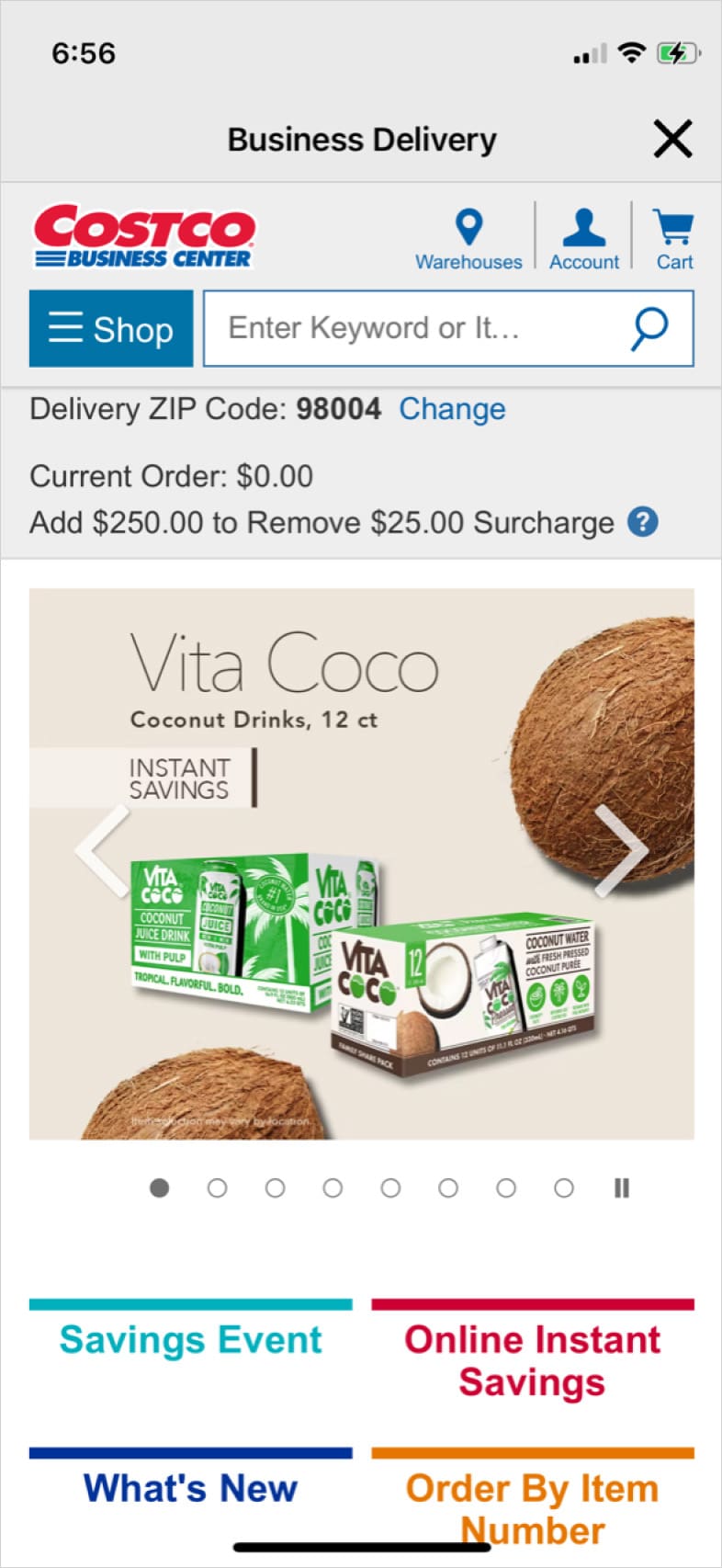Open Savings Event

click(x=190, y=1340)
